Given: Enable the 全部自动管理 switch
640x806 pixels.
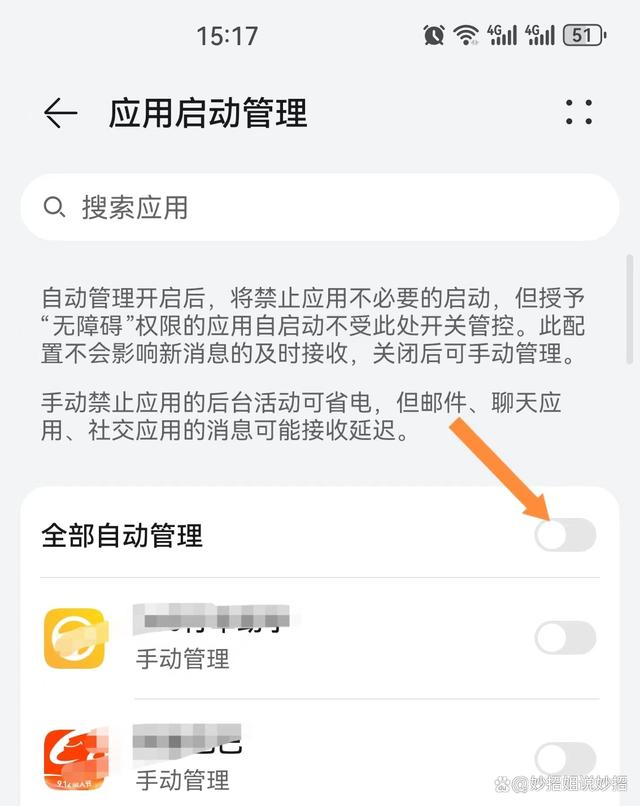Looking at the screenshot, I should pyautogui.click(x=565, y=536).
